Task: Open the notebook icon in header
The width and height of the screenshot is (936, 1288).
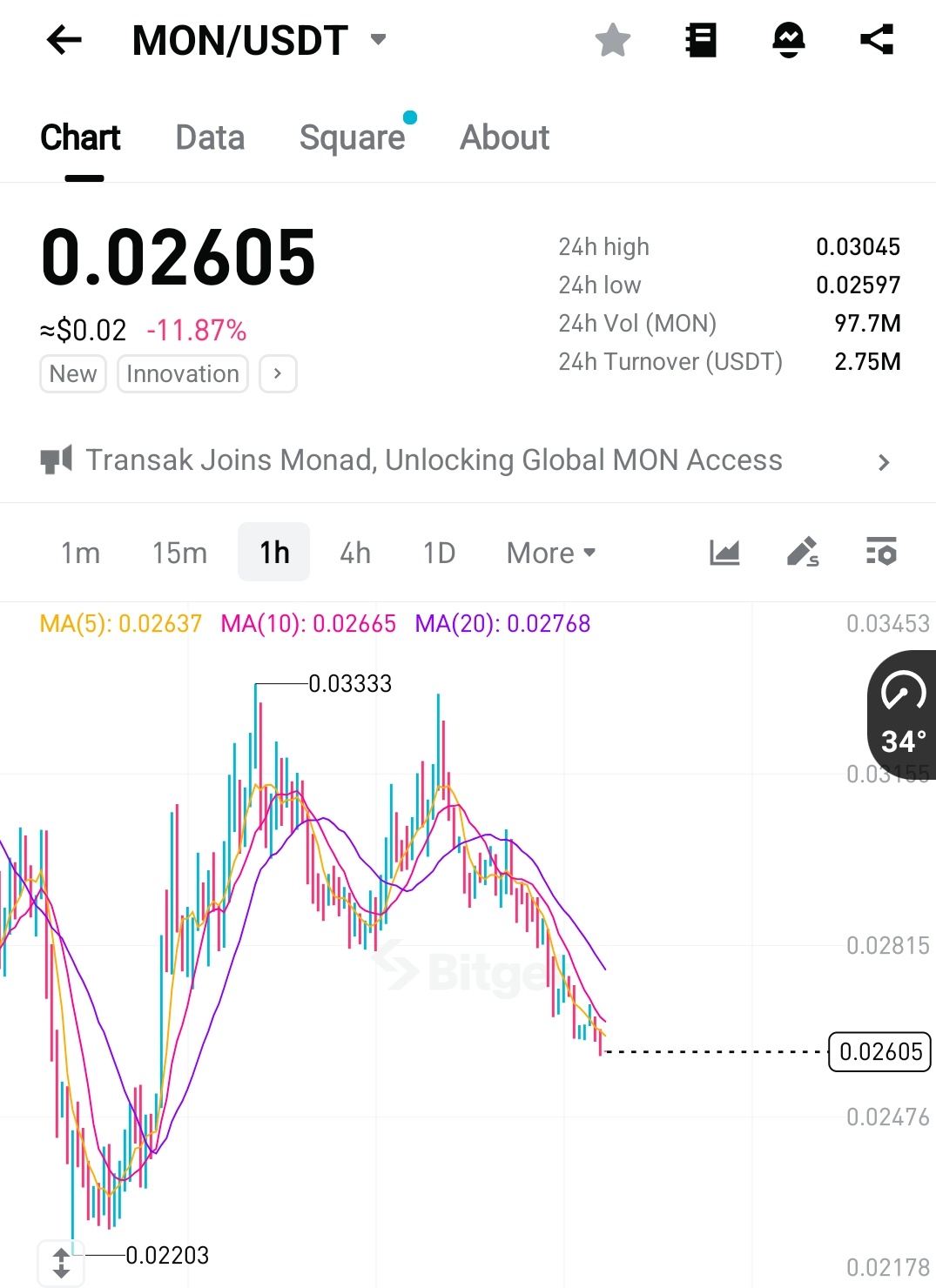Action: [701, 40]
